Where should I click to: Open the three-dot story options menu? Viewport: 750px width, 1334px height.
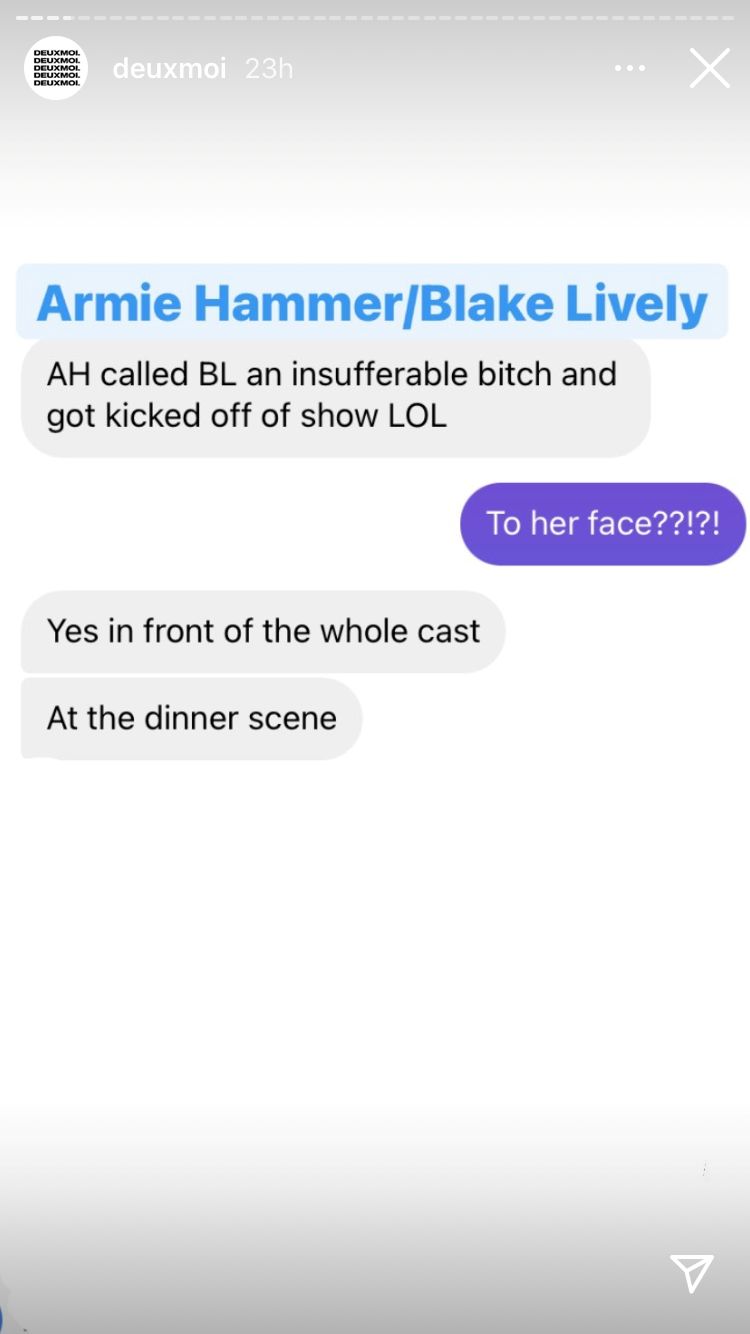(x=630, y=69)
